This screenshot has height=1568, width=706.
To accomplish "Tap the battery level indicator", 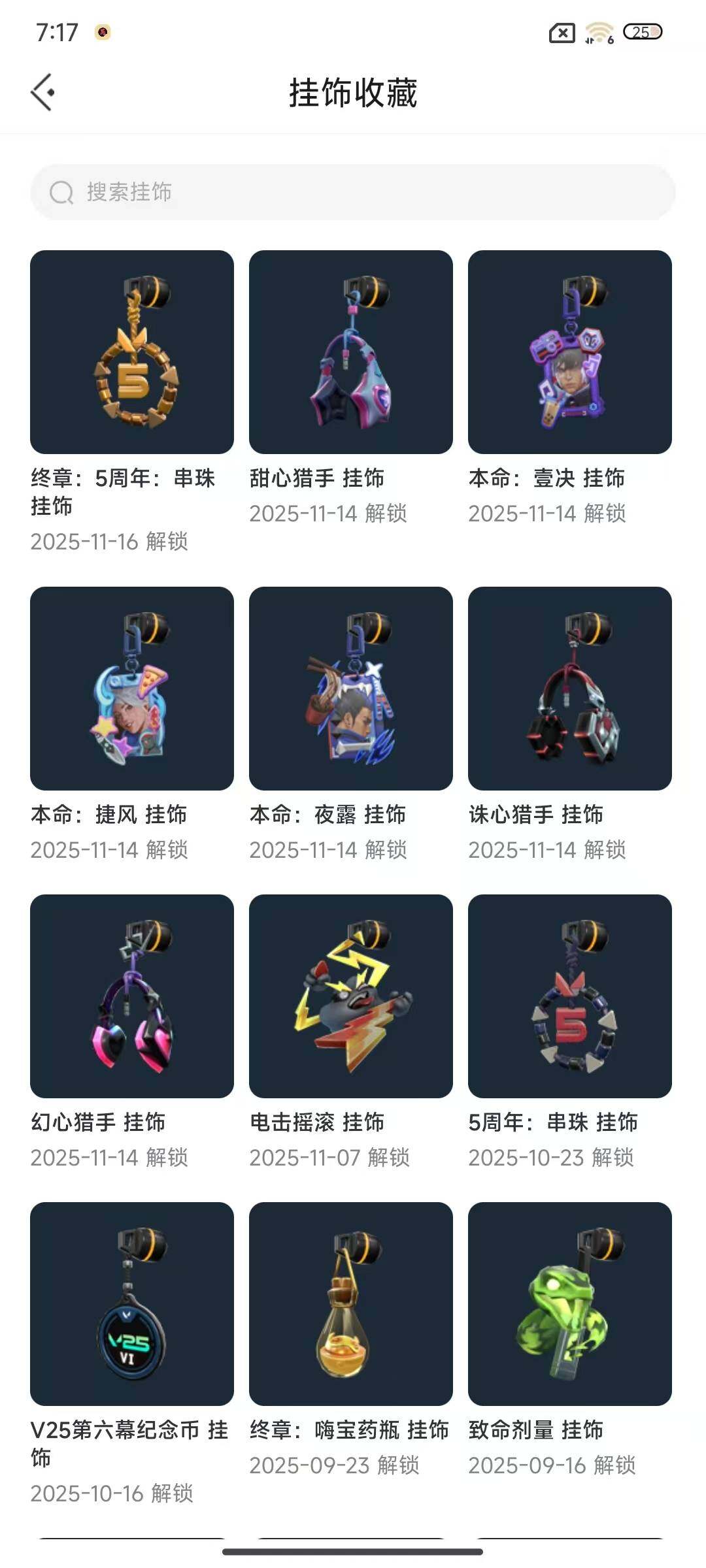I will 642,31.
